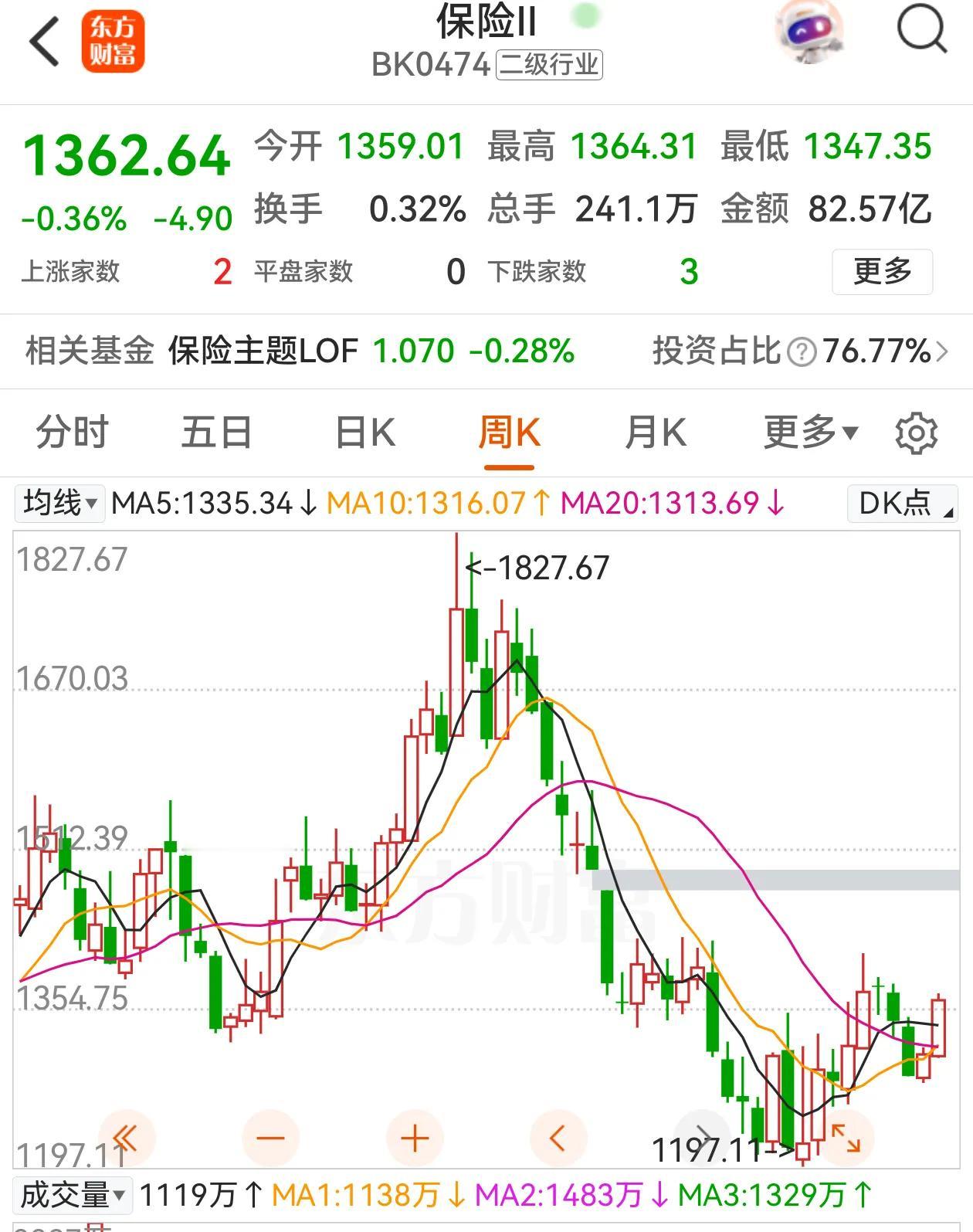
Task: Tap the 更多 button beside 下跌家数
Action: [x=882, y=271]
